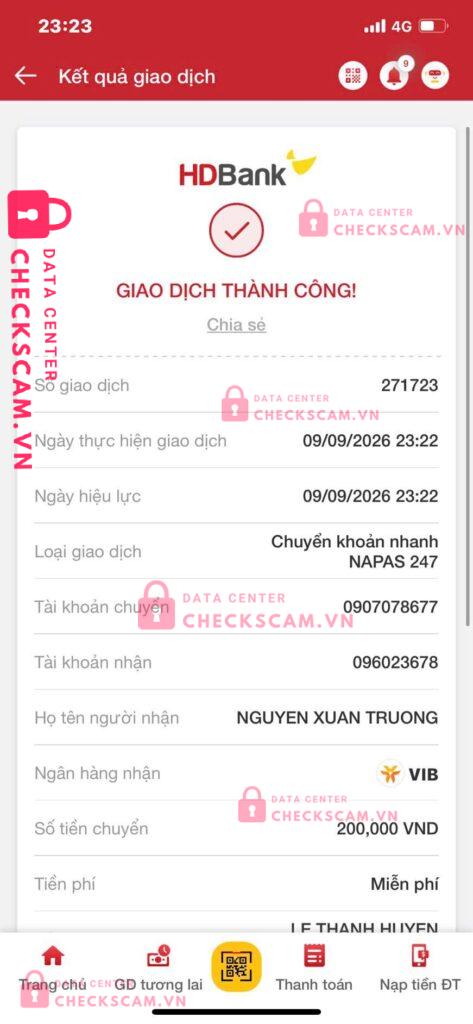Screen dimensions: 473x1024
Task: Open the assistant avatar icon
Action: (x=435, y=76)
